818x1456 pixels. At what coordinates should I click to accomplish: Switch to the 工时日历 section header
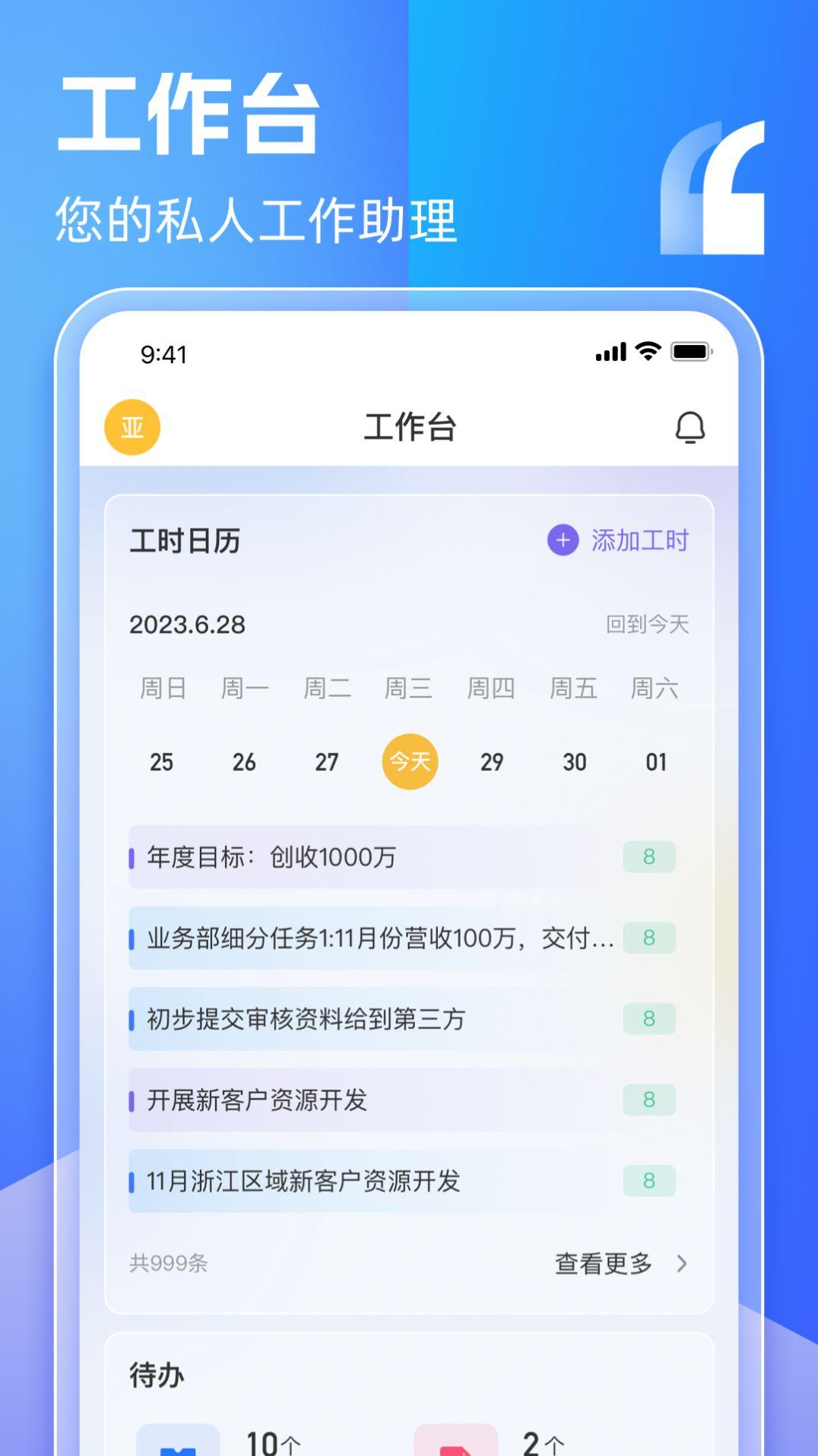[186, 541]
